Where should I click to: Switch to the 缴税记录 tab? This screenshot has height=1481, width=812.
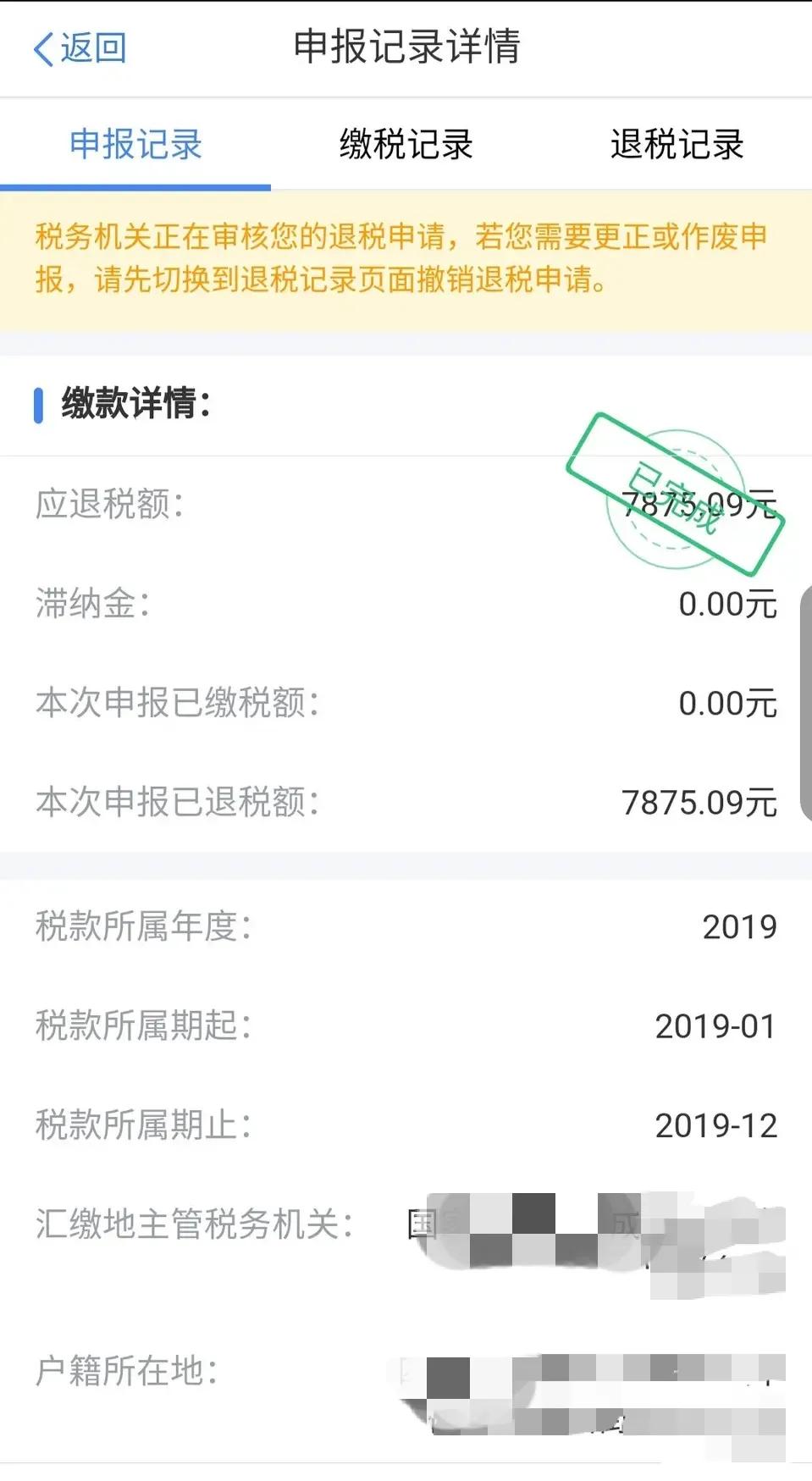(x=405, y=146)
